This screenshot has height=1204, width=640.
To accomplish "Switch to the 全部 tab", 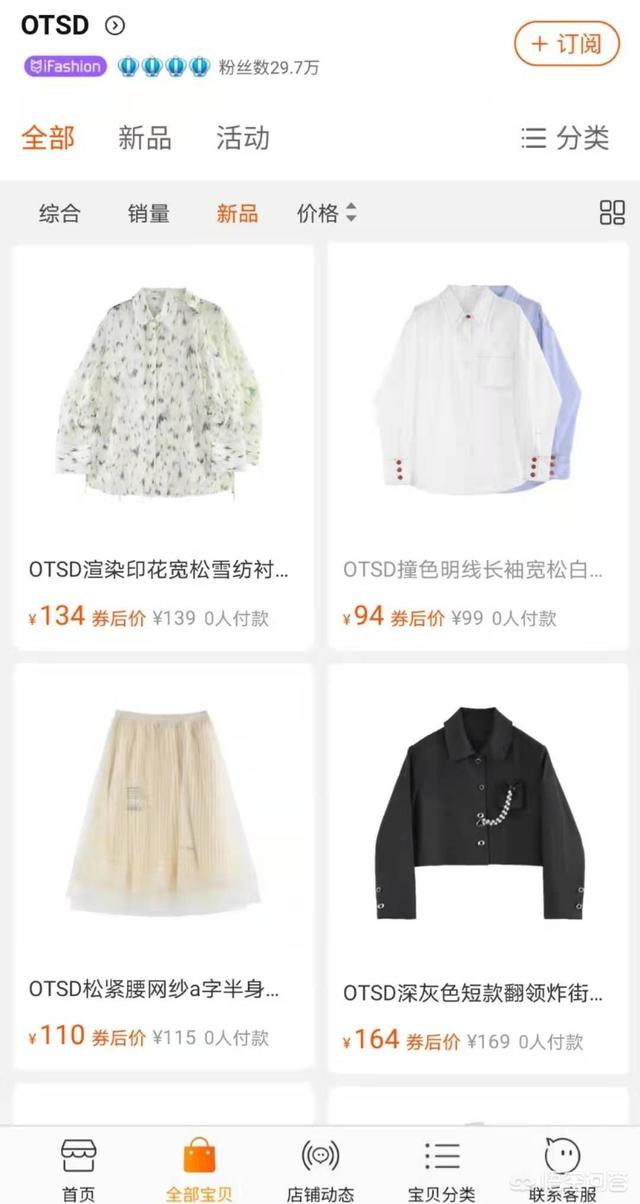I will (48, 138).
